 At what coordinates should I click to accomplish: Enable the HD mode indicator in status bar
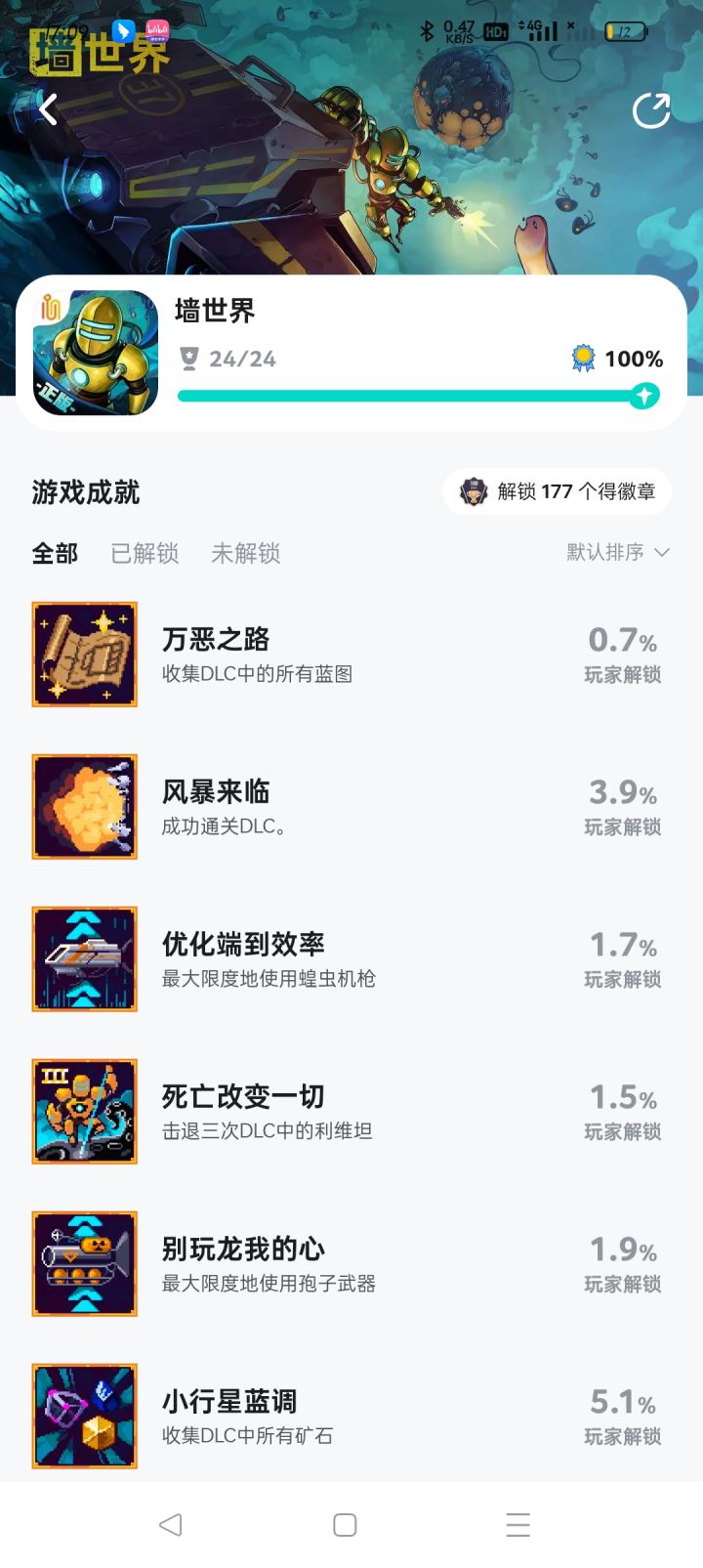(497, 30)
